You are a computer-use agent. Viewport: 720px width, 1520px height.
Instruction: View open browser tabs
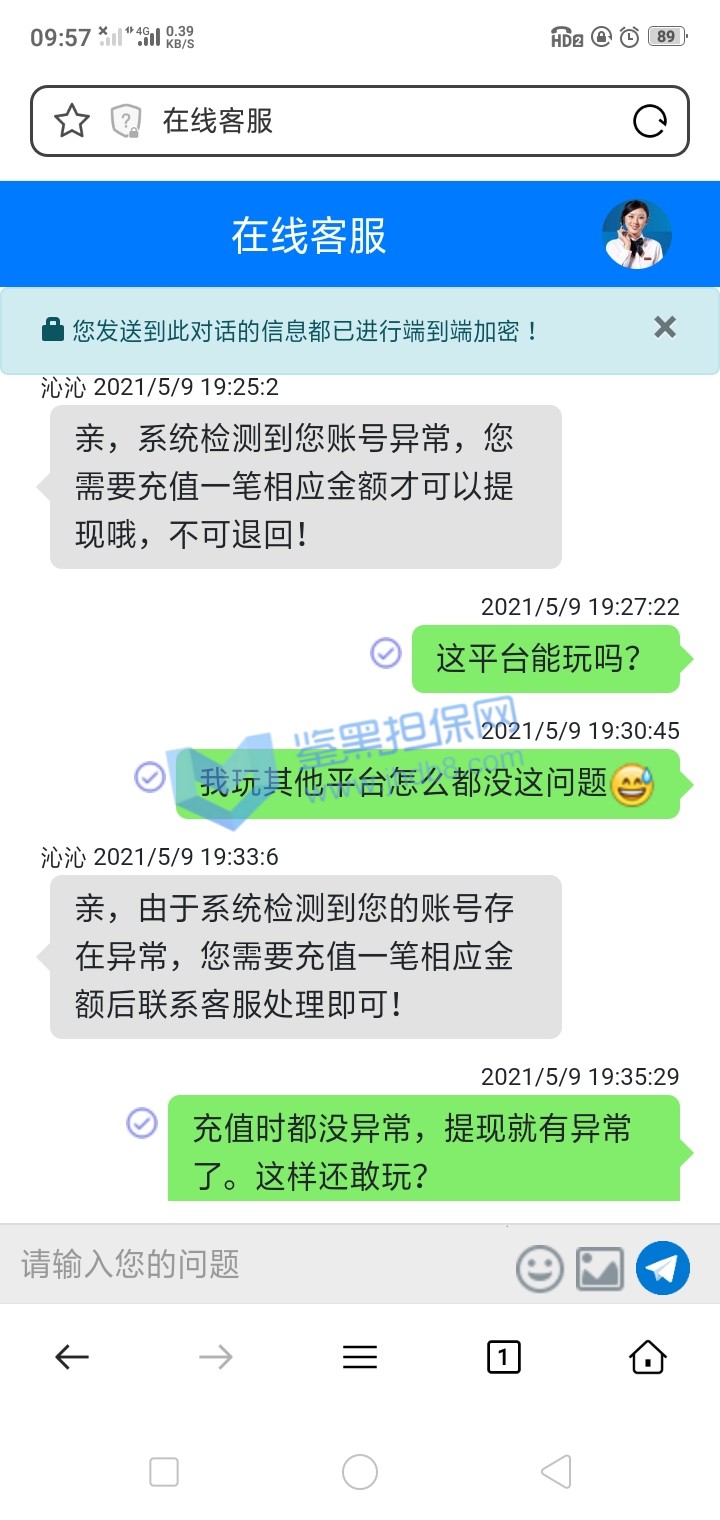[503, 1357]
